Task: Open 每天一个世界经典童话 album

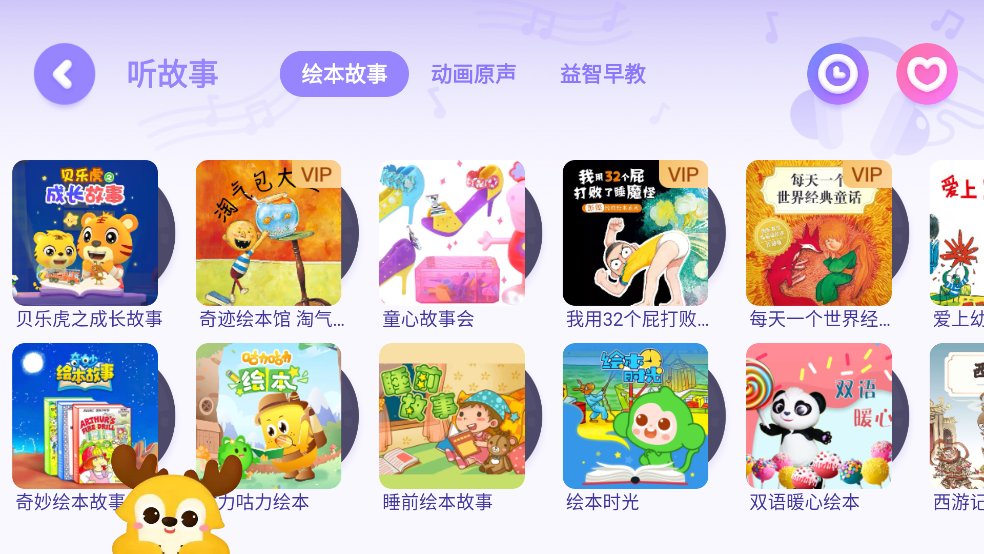Action: click(x=818, y=233)
